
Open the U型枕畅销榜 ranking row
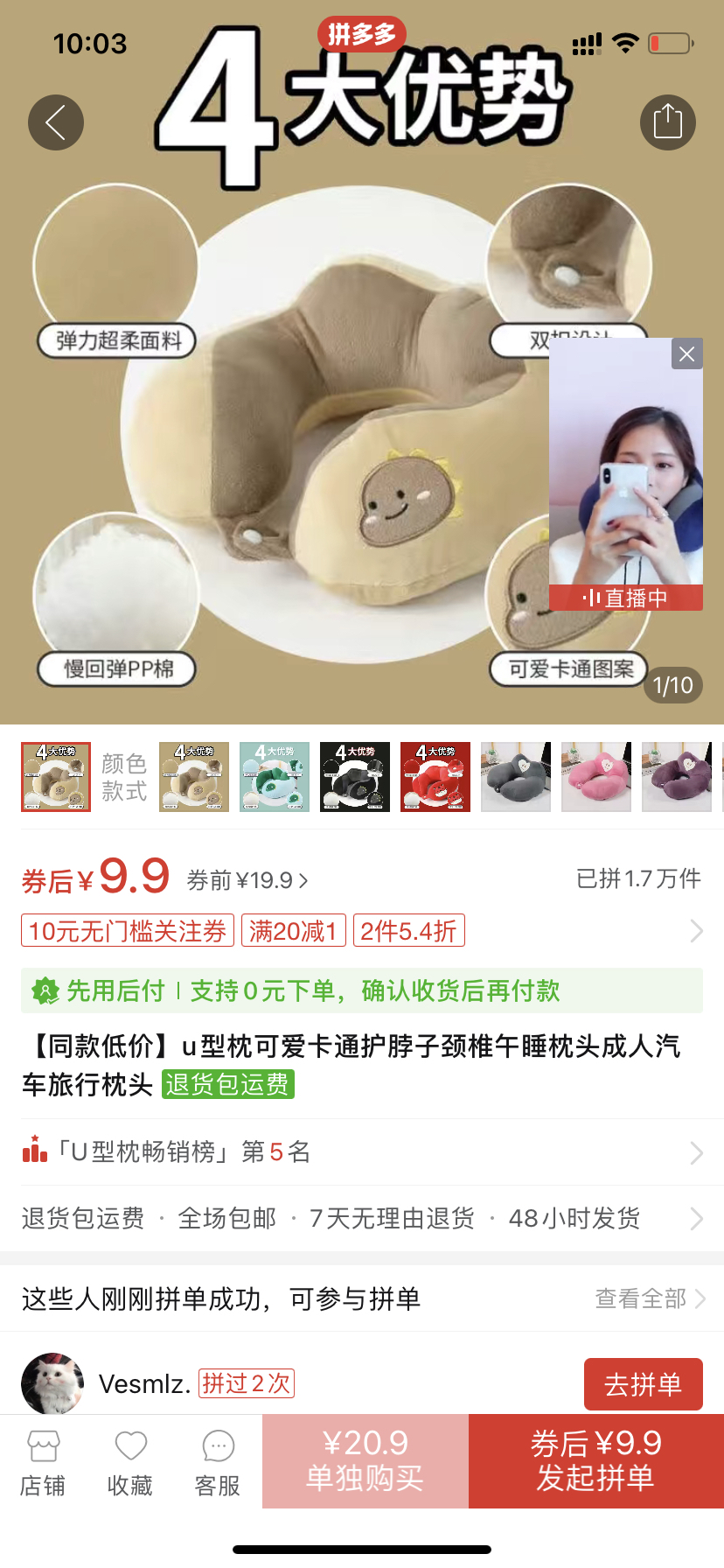(362, 1151)
